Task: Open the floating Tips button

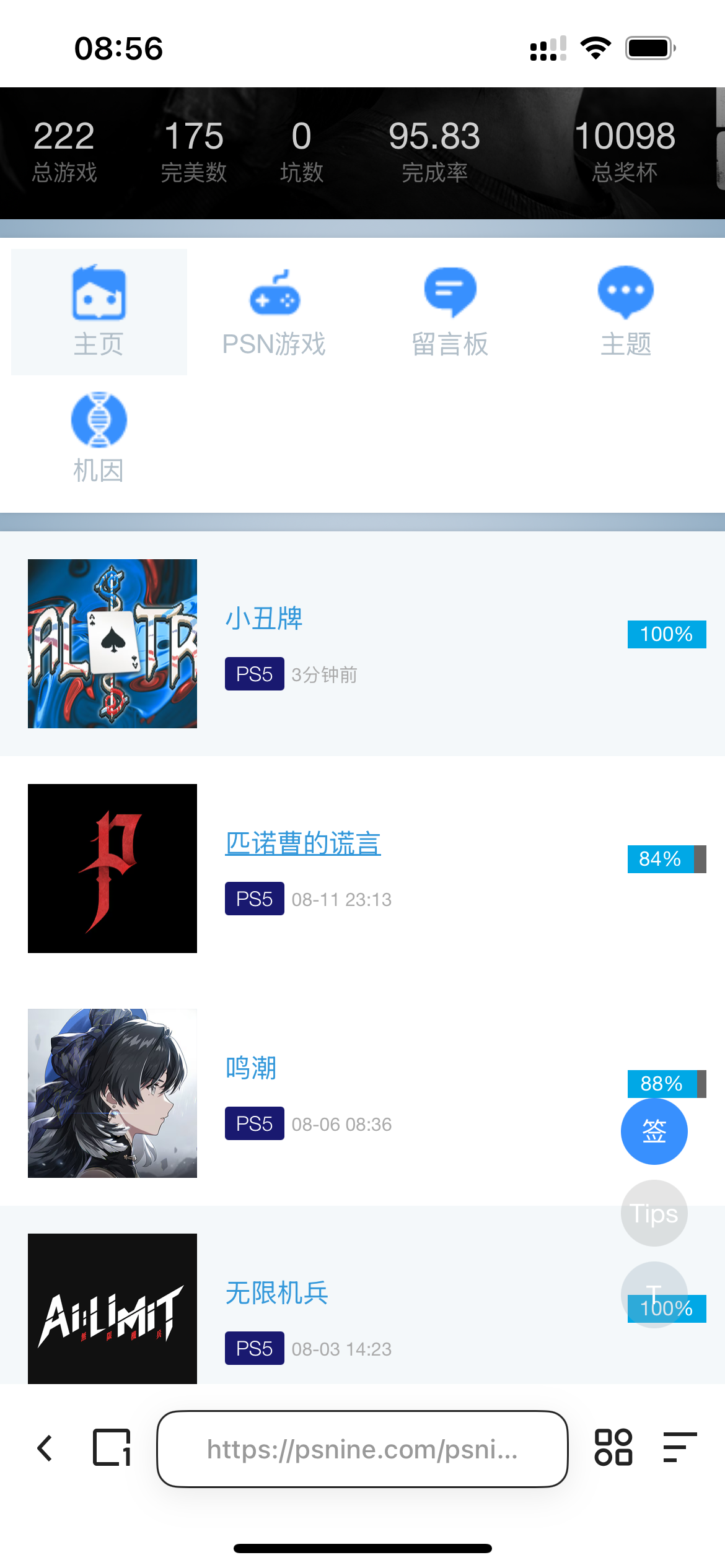Action: coord(654,1213)
